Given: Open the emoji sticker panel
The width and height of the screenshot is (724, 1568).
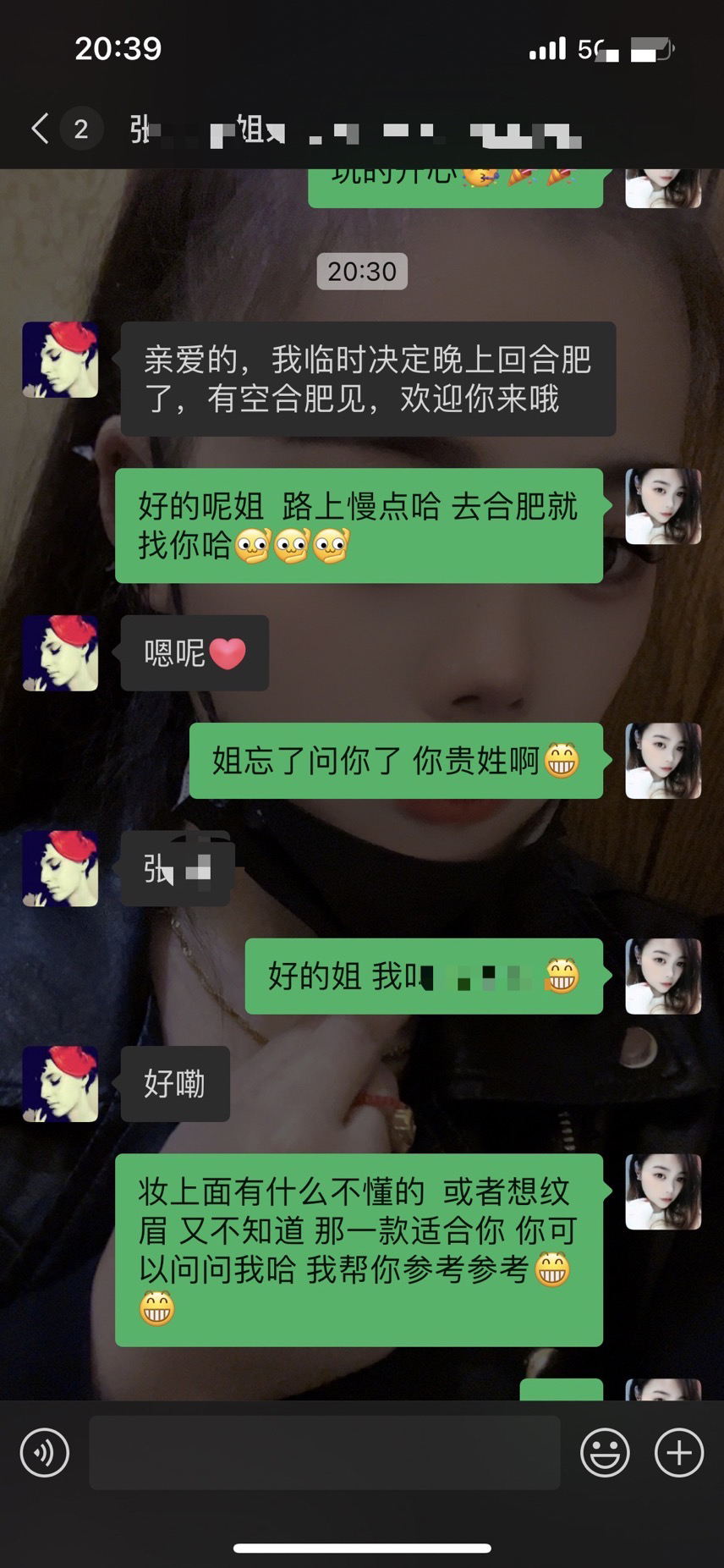Looking at the screenshot, I should click(605, 1453).
